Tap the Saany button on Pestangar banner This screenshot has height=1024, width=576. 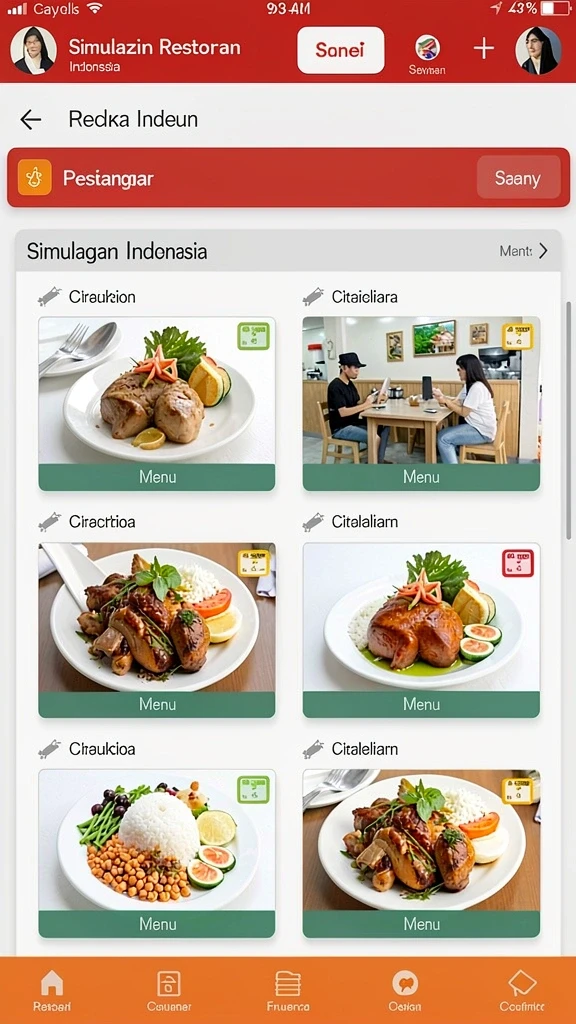point(518,178)
